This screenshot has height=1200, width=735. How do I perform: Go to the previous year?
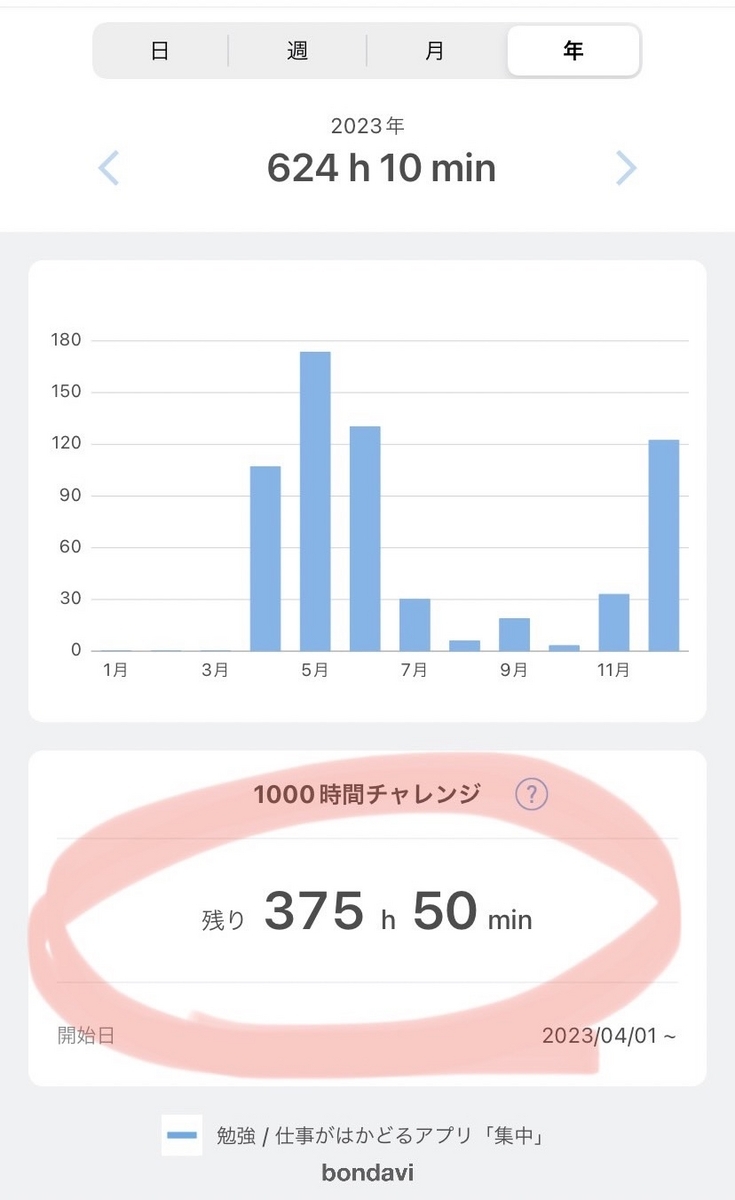pyautogui.click(x=109, y=167)
